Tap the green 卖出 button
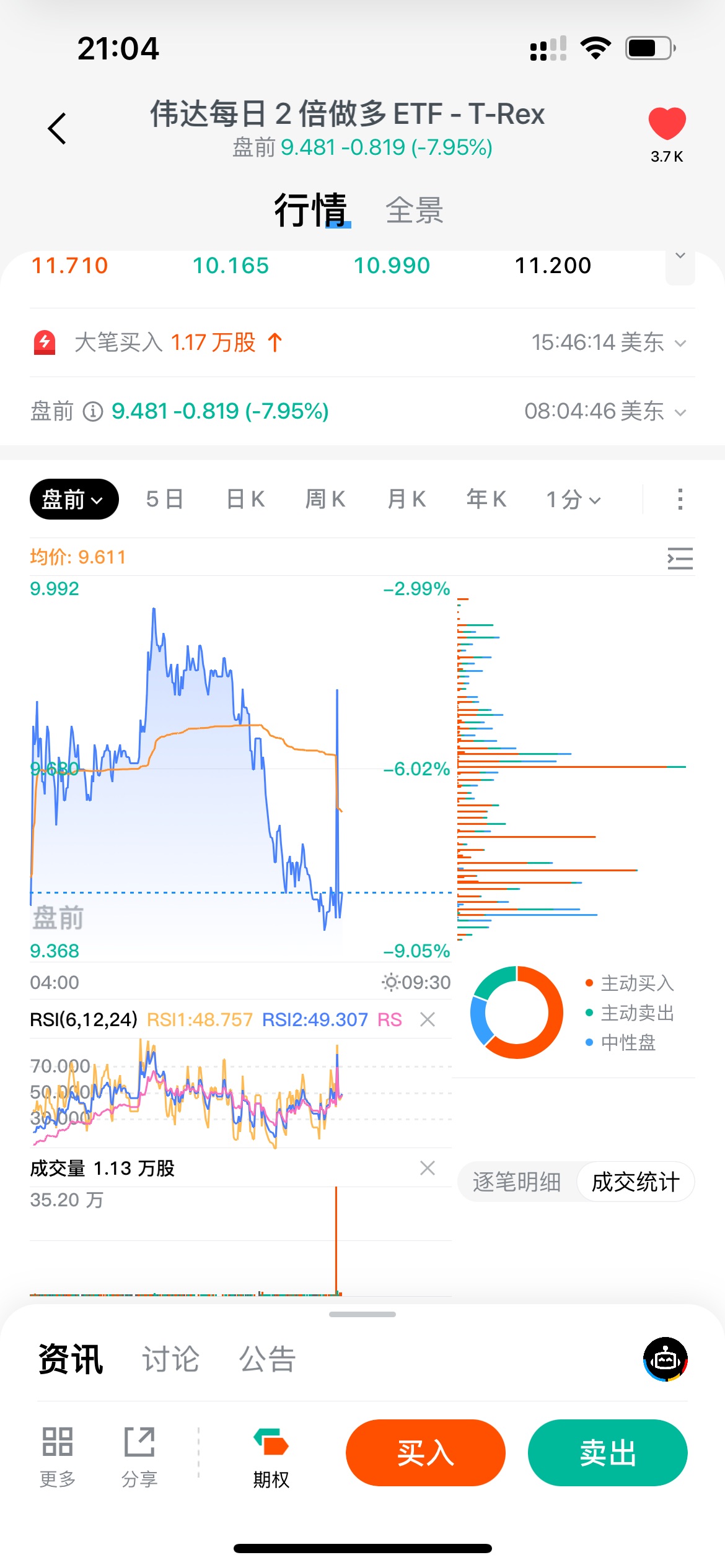Viewport: 725px width, 1568px height. click(607, 1453)
